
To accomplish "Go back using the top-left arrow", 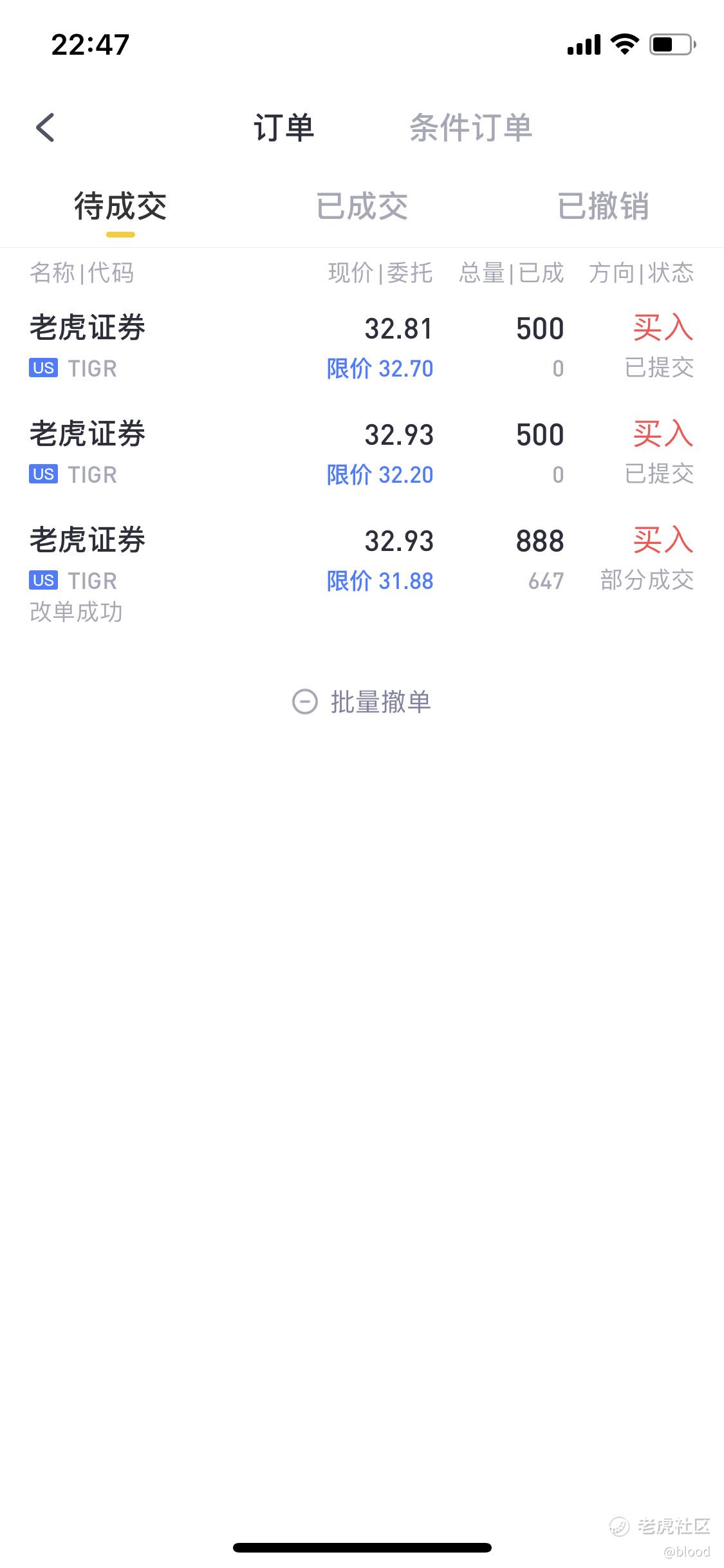I will point(45,127).
